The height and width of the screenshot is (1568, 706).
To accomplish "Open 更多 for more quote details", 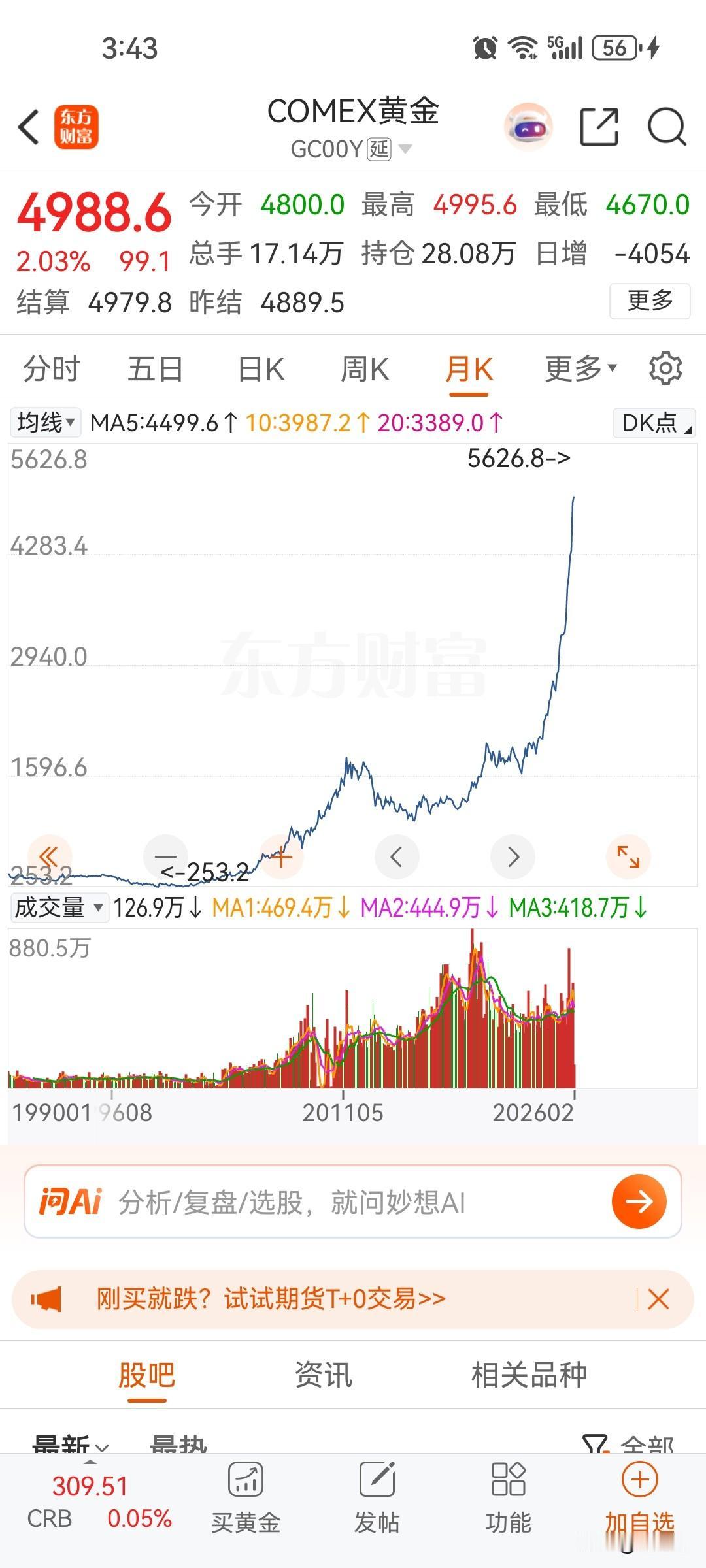I will coord(648,302).
